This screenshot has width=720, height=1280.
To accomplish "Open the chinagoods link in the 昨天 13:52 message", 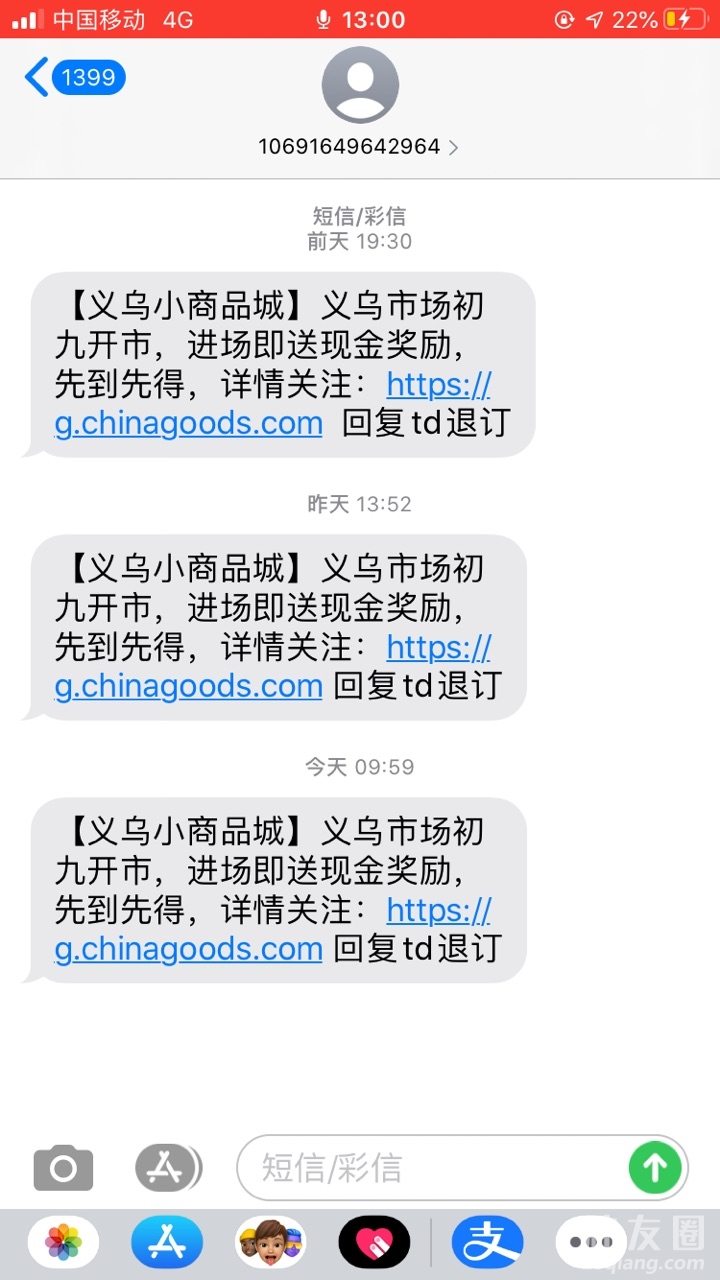I will pyautogui.click(x=189, y=686).
